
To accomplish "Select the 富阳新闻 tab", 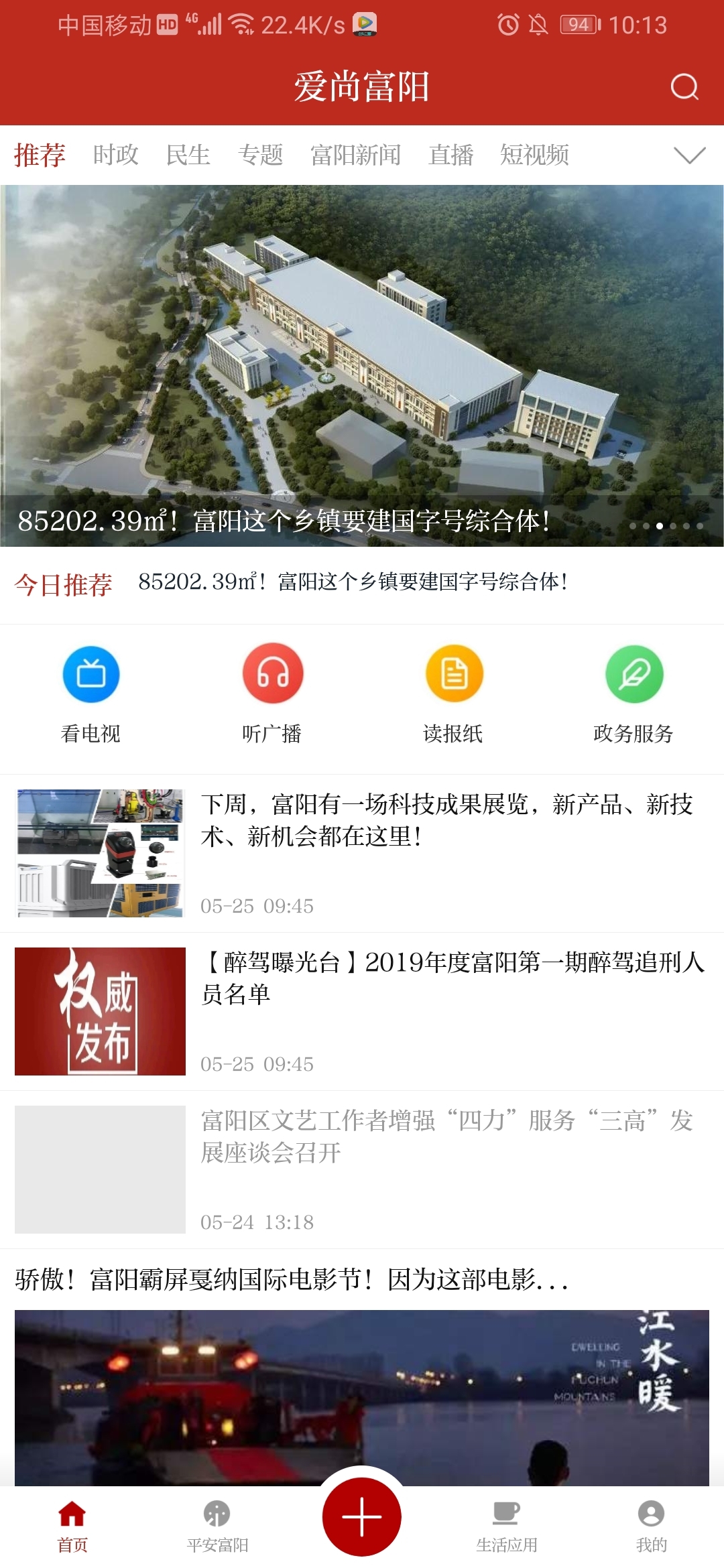I will (355, 155).
